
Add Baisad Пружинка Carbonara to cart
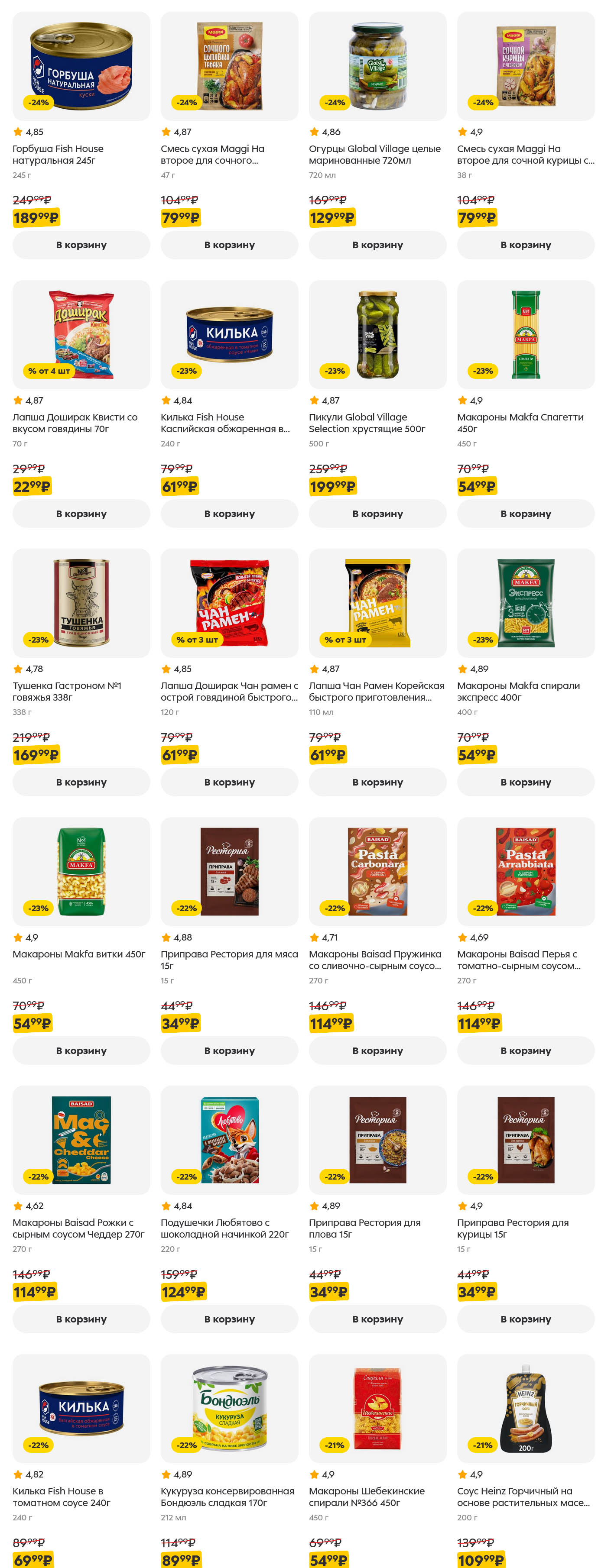coord(377,1050)
